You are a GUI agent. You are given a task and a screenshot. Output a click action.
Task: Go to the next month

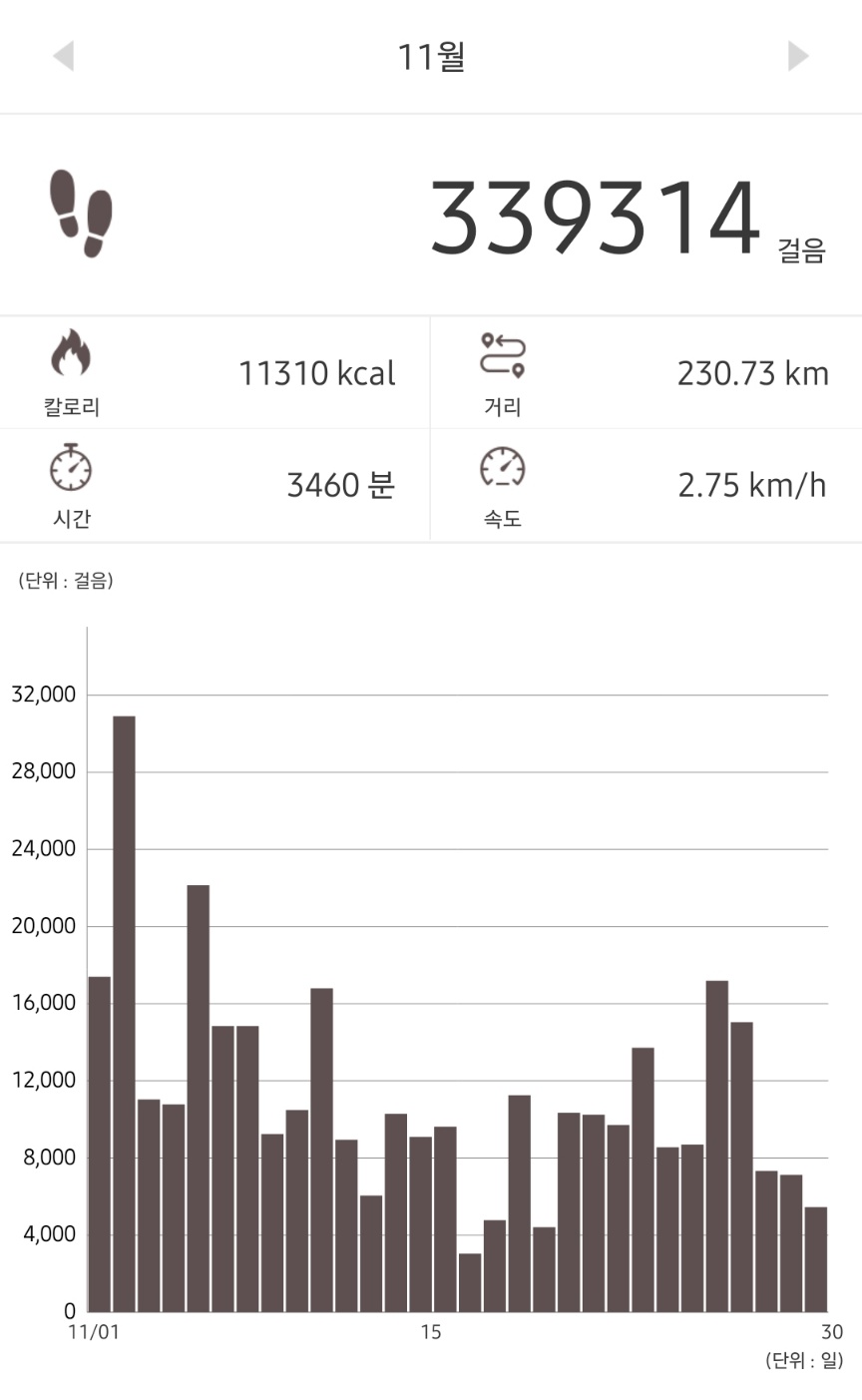click(x=797, y=56)
